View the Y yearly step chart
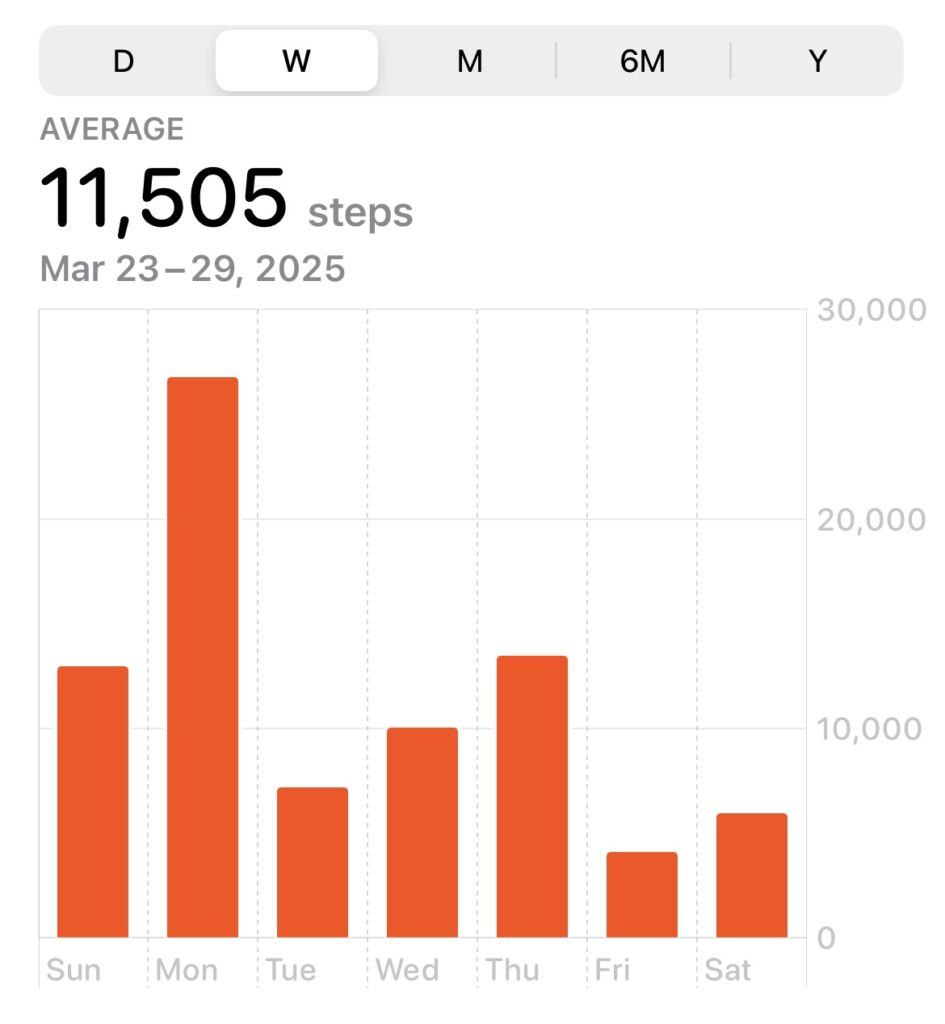Screen dimensions: 945x1024 click(817, 61)
